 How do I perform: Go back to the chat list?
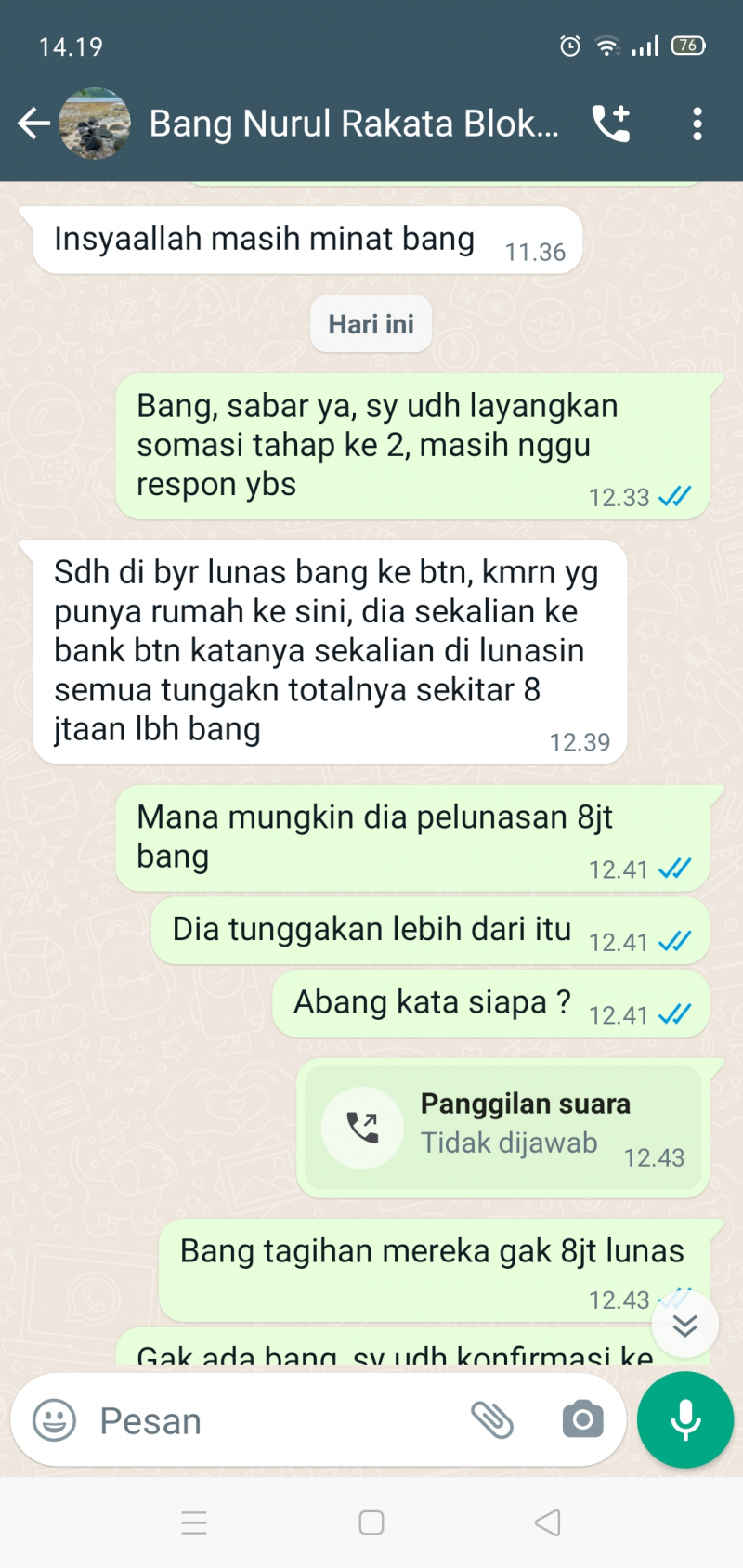[33, 124]
